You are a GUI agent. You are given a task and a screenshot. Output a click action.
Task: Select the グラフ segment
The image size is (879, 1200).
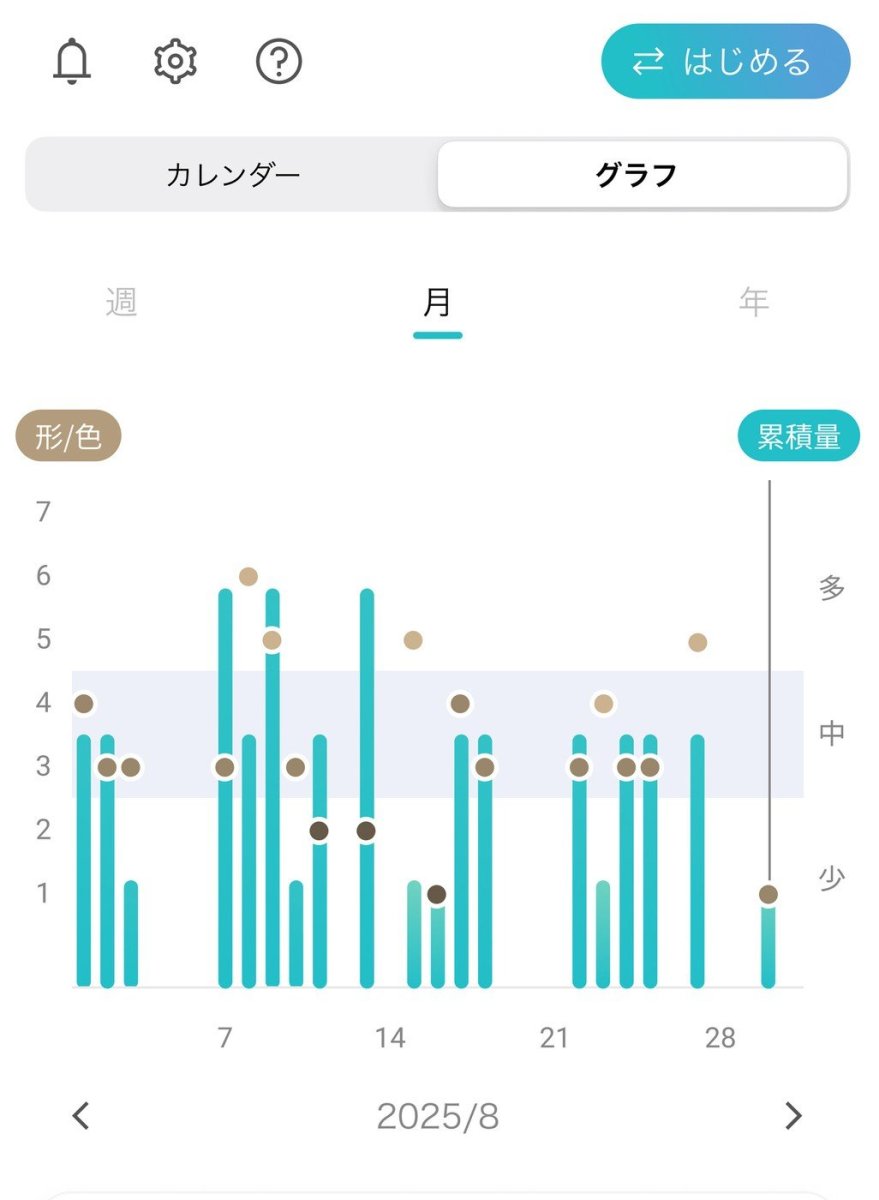coord(641,176)
